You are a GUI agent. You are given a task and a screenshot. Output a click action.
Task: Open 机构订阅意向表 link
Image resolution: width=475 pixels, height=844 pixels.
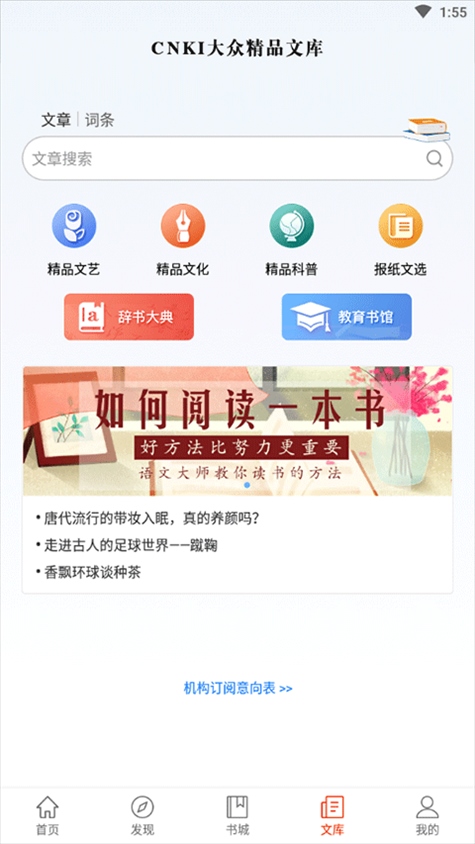(238, 688)
